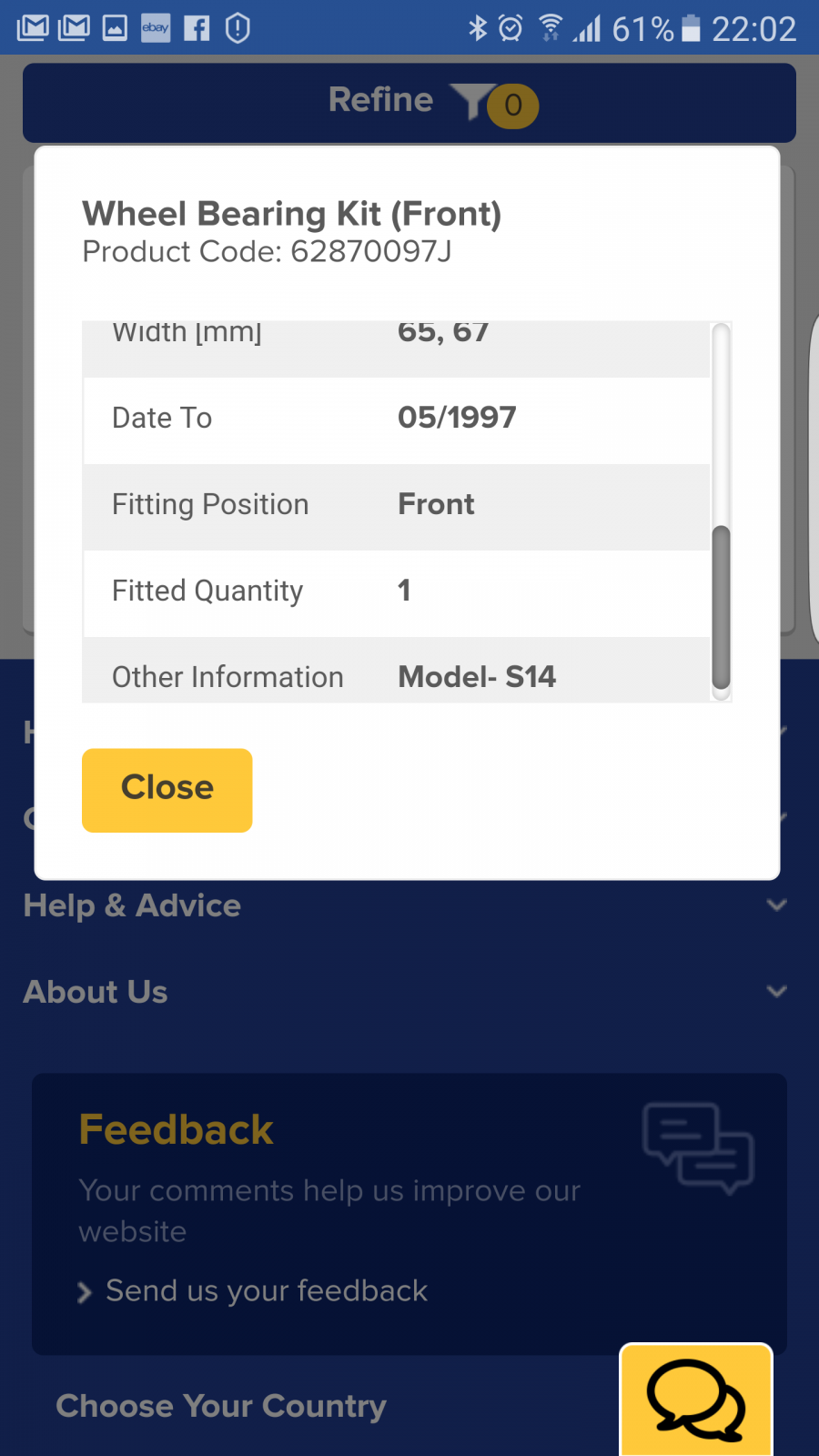Image resolution: width=819 pixels, height=1456 pixels.
Task: Tap the specification list scrollbar
Action: (721, 511)
